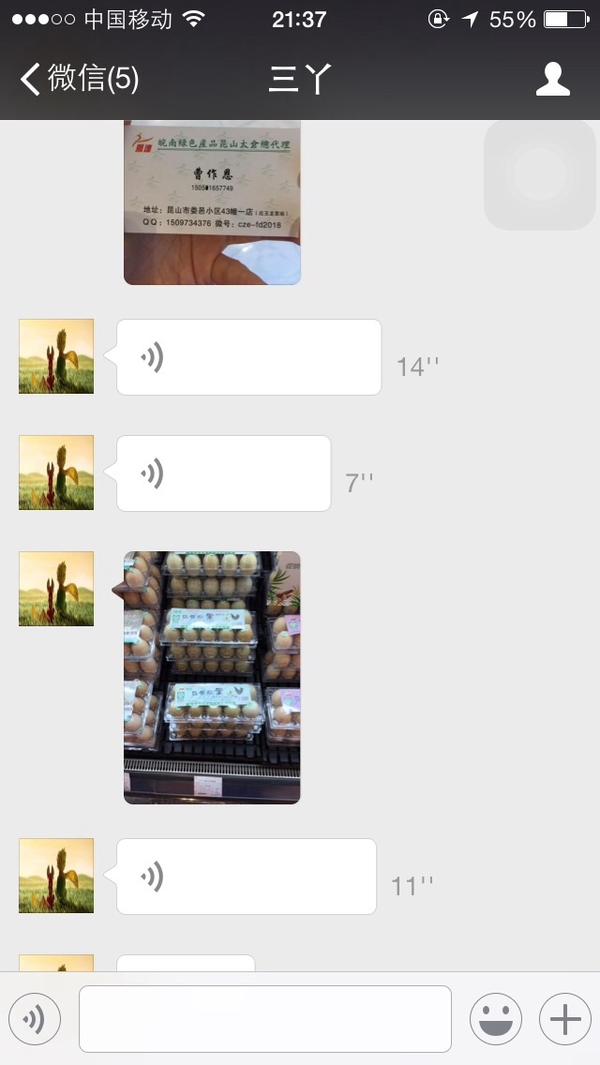Tap the sender's avatar beside the egg photo
Image resolution: width=600 pixels, height=1065 pixels.
(56, 588)
